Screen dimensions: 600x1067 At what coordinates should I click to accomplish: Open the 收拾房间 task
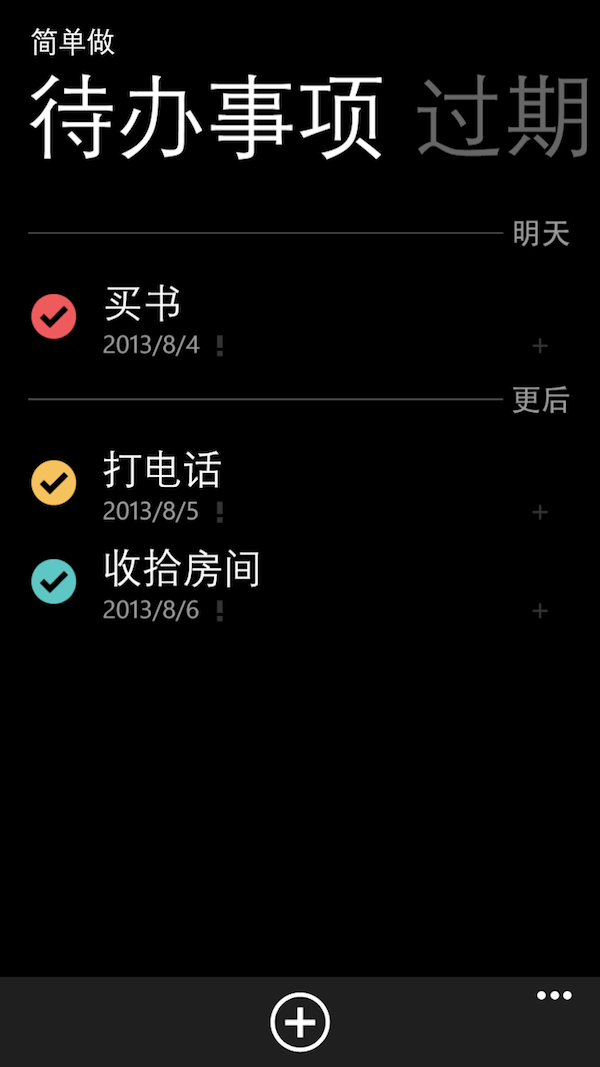[182, 569]
